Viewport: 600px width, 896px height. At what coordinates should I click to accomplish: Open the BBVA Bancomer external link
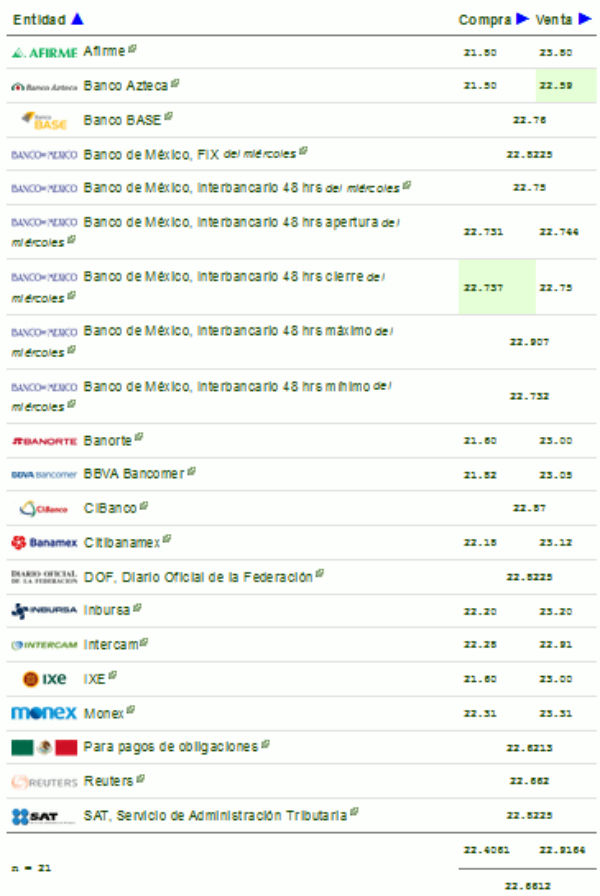(134, 473)
